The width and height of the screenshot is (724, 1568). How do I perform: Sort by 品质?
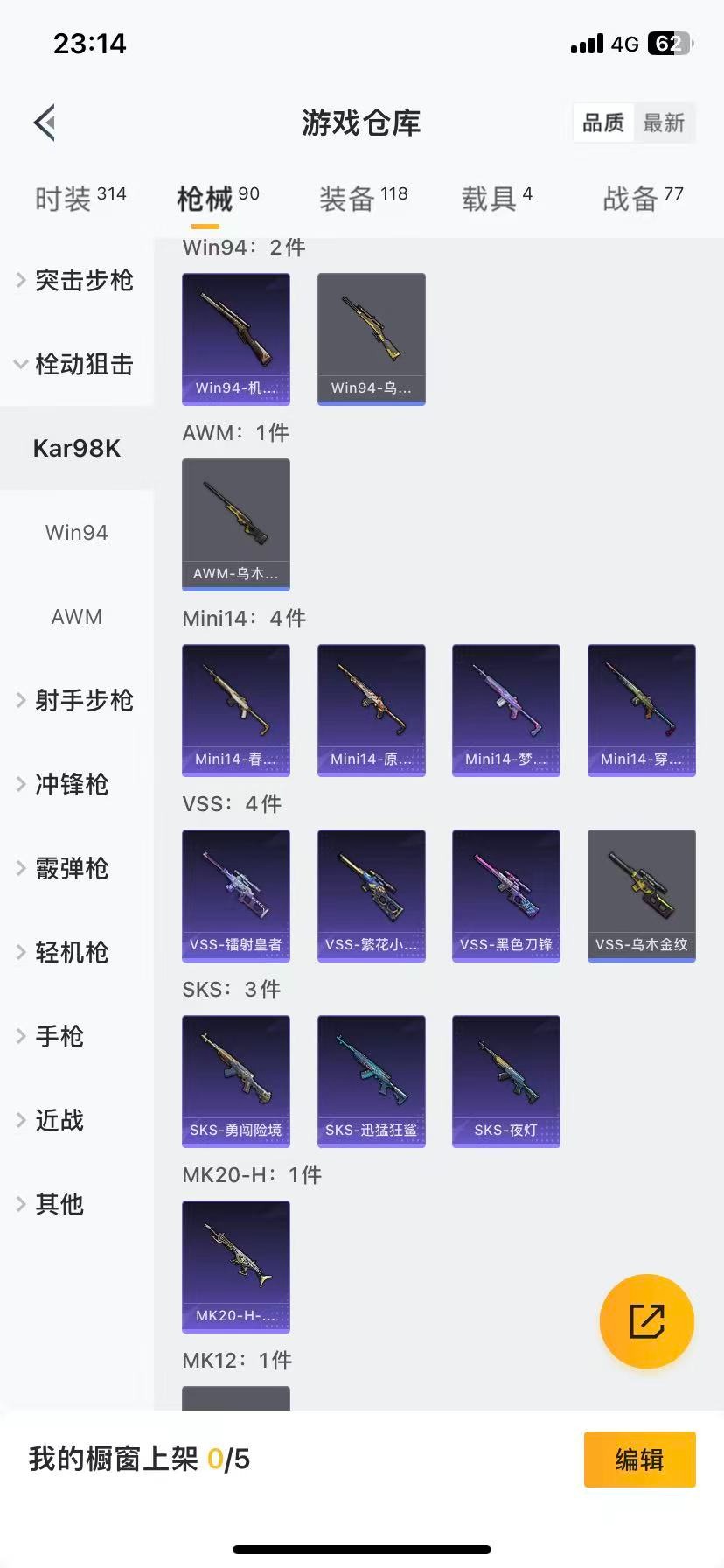click(603, 122)
